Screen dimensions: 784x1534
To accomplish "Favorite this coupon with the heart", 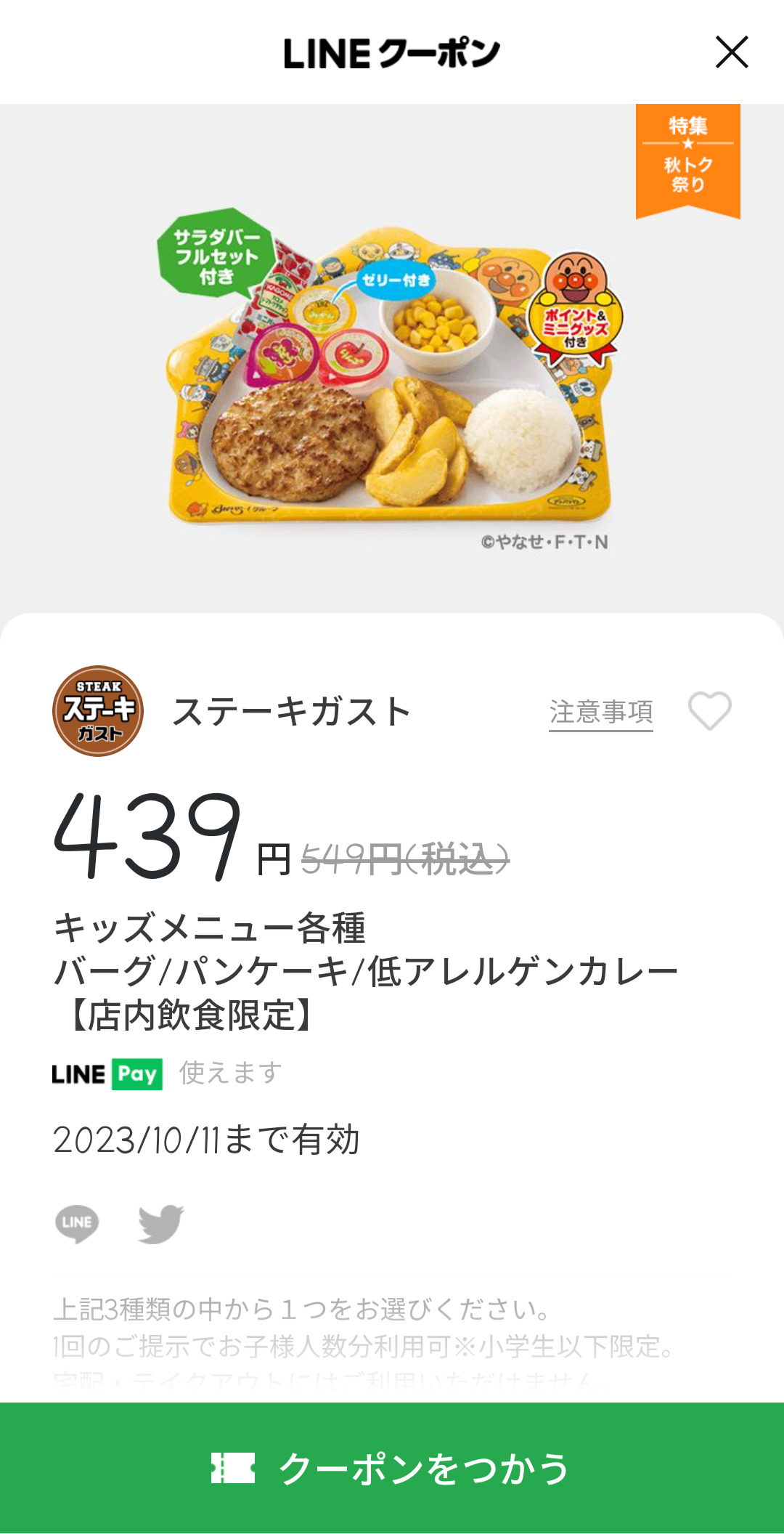I will pyautogui.click(x=709, y=711).
